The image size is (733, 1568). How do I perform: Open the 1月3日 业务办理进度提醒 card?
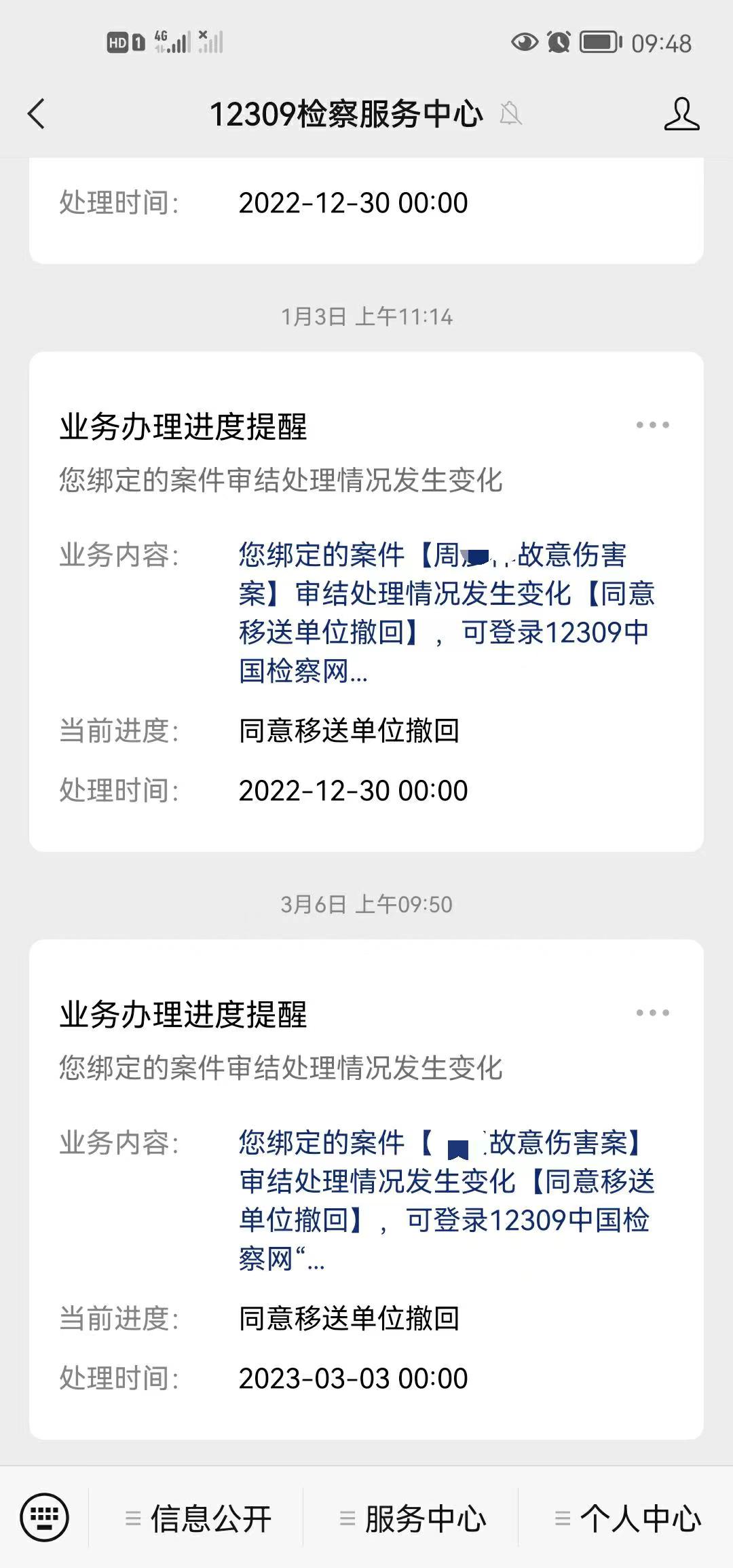pos(366,601)
